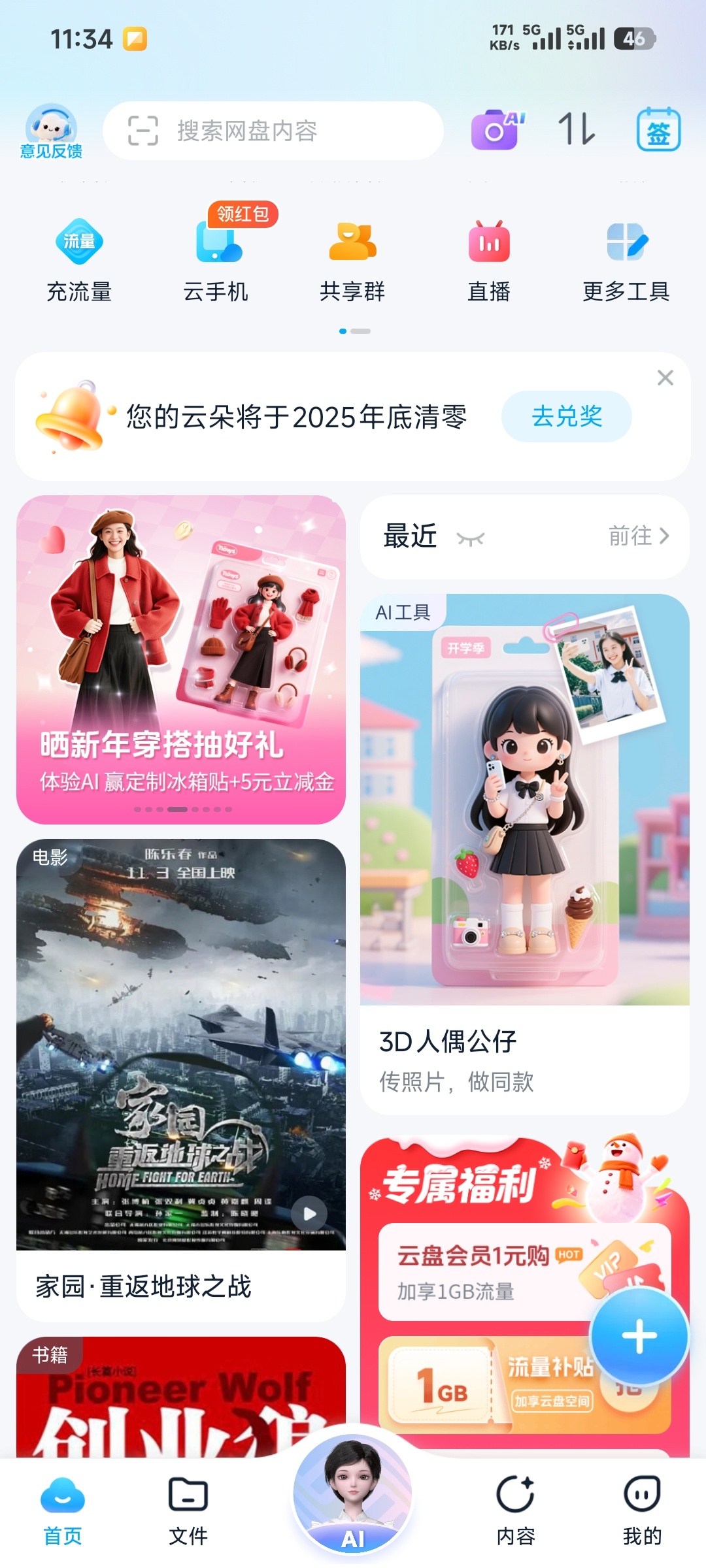Open the 晒新年穿搭抽好礼 promo banner
The height and width of the screenshot is (1568, 706).
pos(181,659)
